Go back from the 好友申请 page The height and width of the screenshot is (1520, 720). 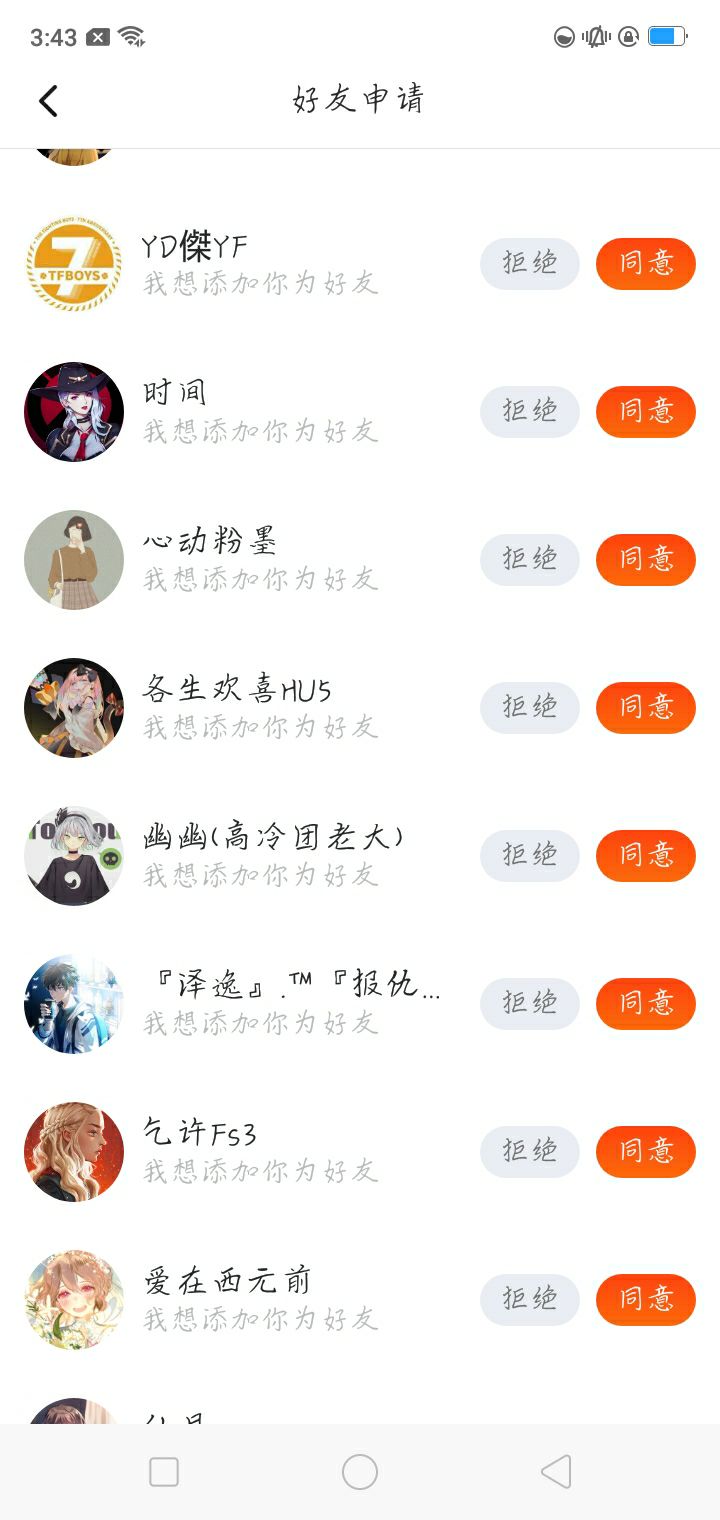48,100
